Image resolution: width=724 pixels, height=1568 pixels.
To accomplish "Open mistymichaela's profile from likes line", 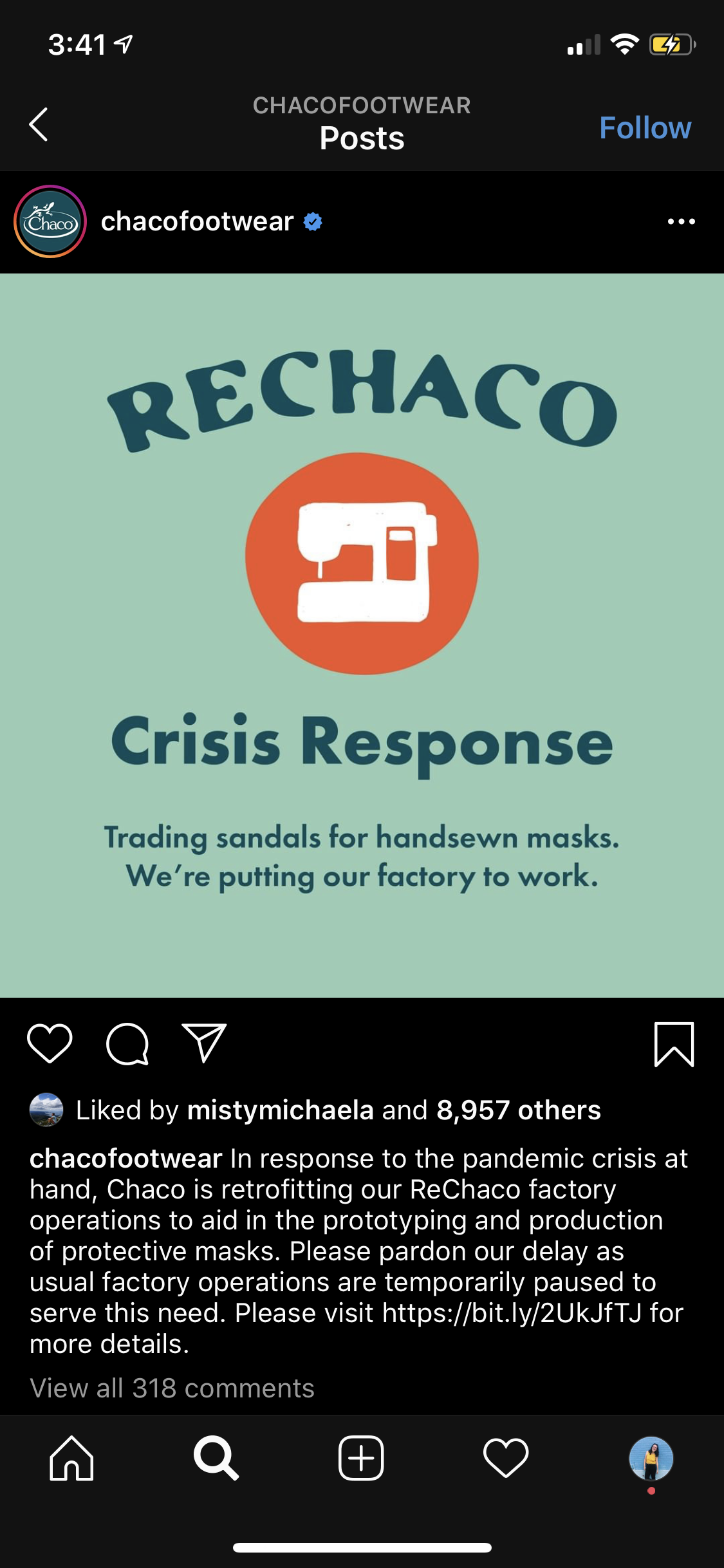I will (x=280, y=1110).
